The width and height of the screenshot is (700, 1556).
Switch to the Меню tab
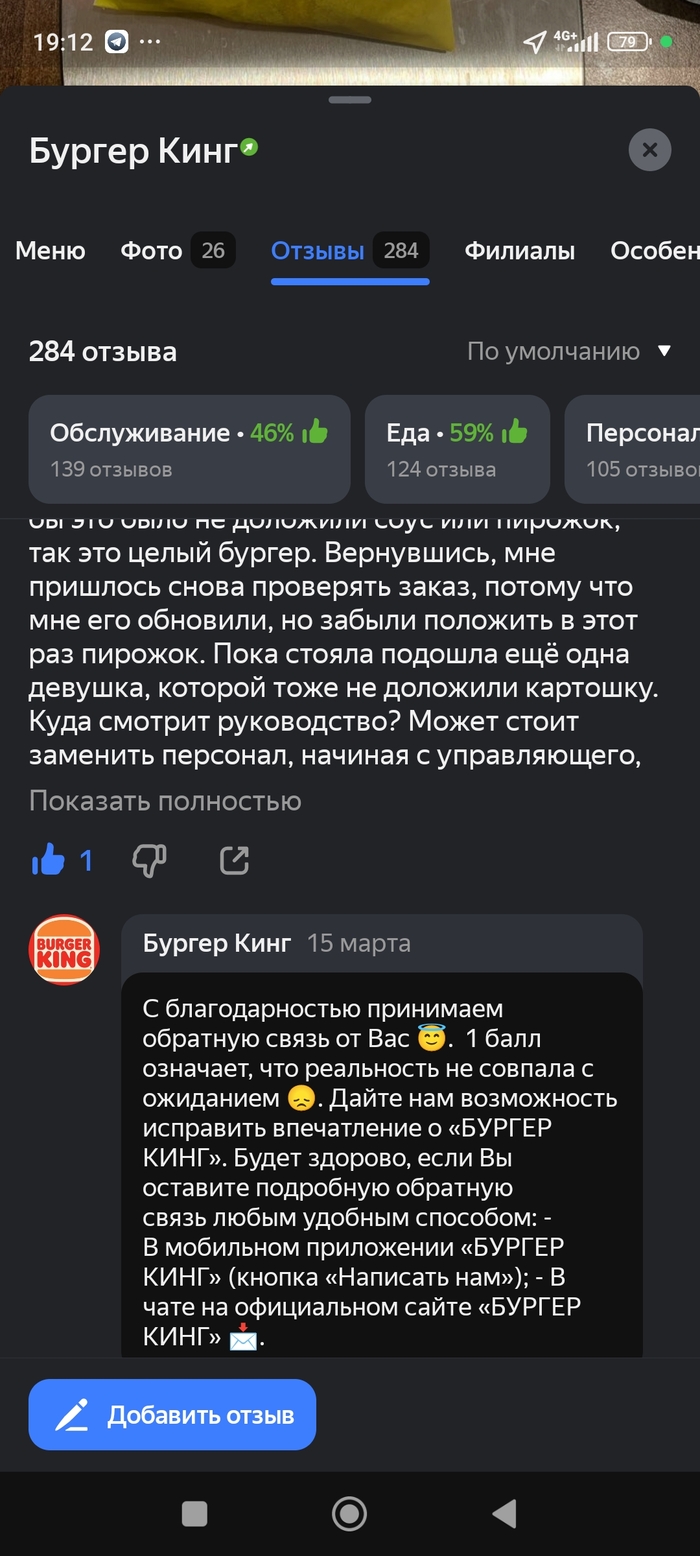[x=50, y=250]
